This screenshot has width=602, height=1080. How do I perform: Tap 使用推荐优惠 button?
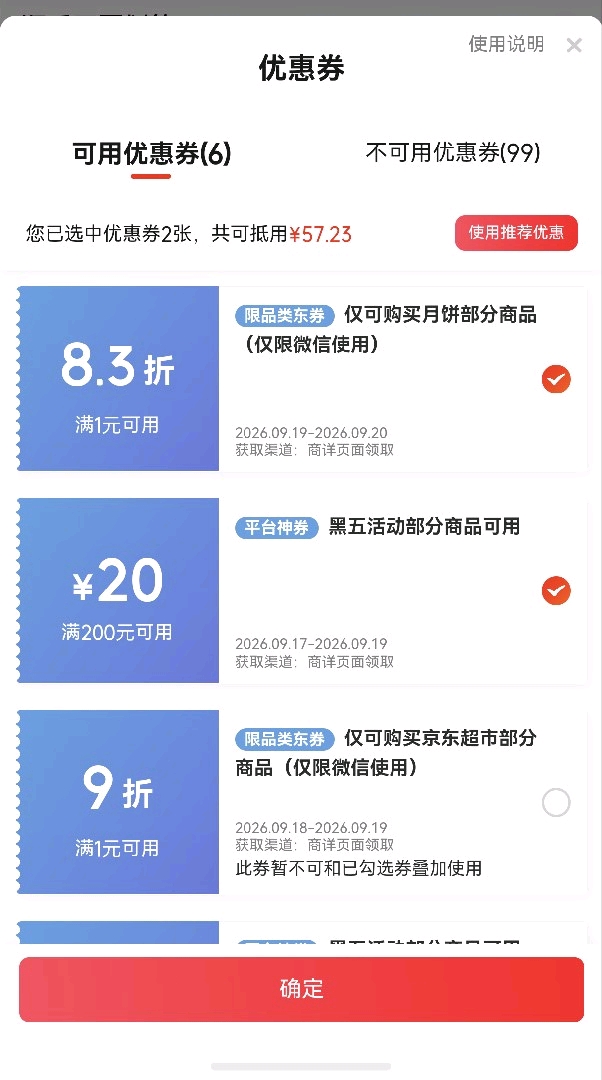point(516,233)
